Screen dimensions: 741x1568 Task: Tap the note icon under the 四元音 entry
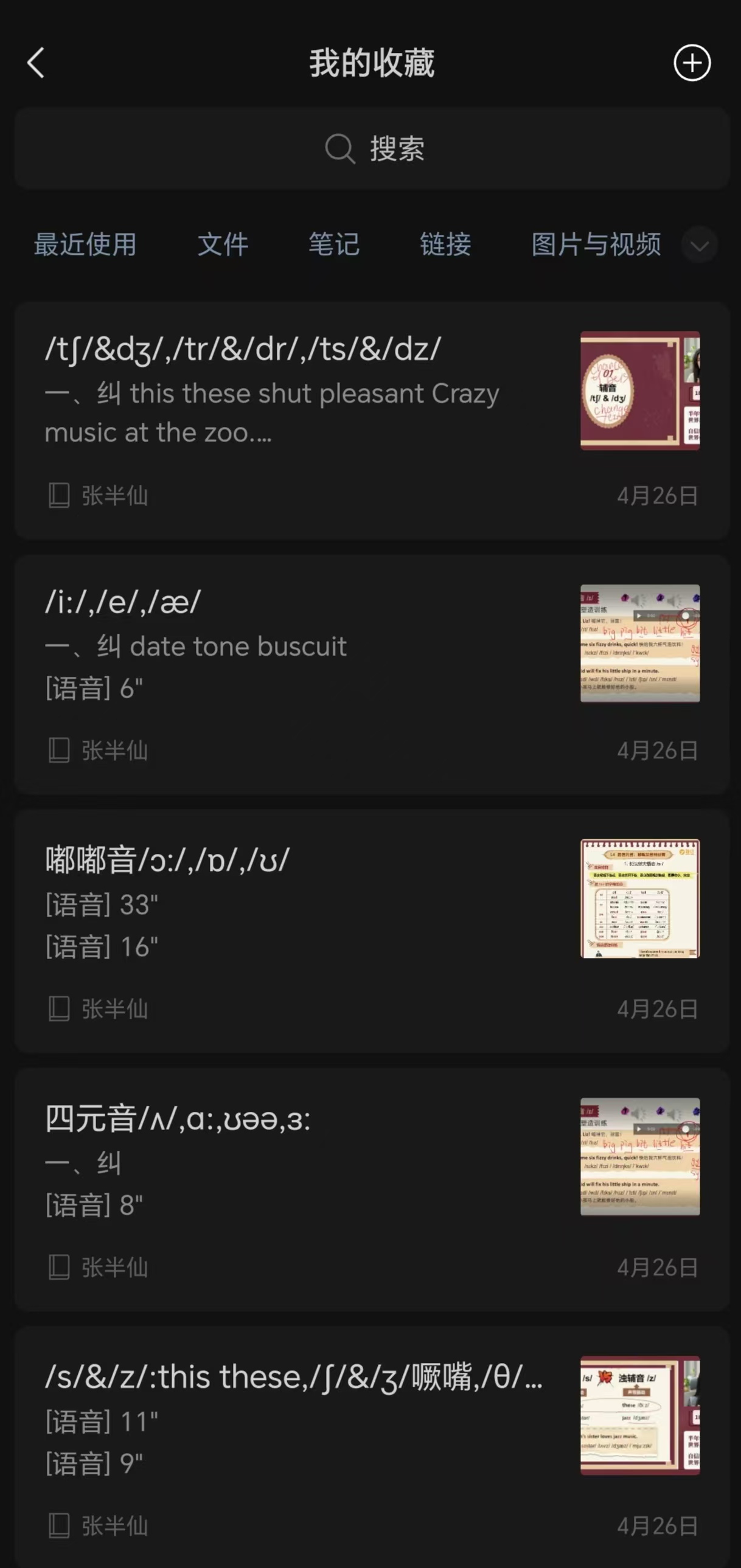point(59,1268)
